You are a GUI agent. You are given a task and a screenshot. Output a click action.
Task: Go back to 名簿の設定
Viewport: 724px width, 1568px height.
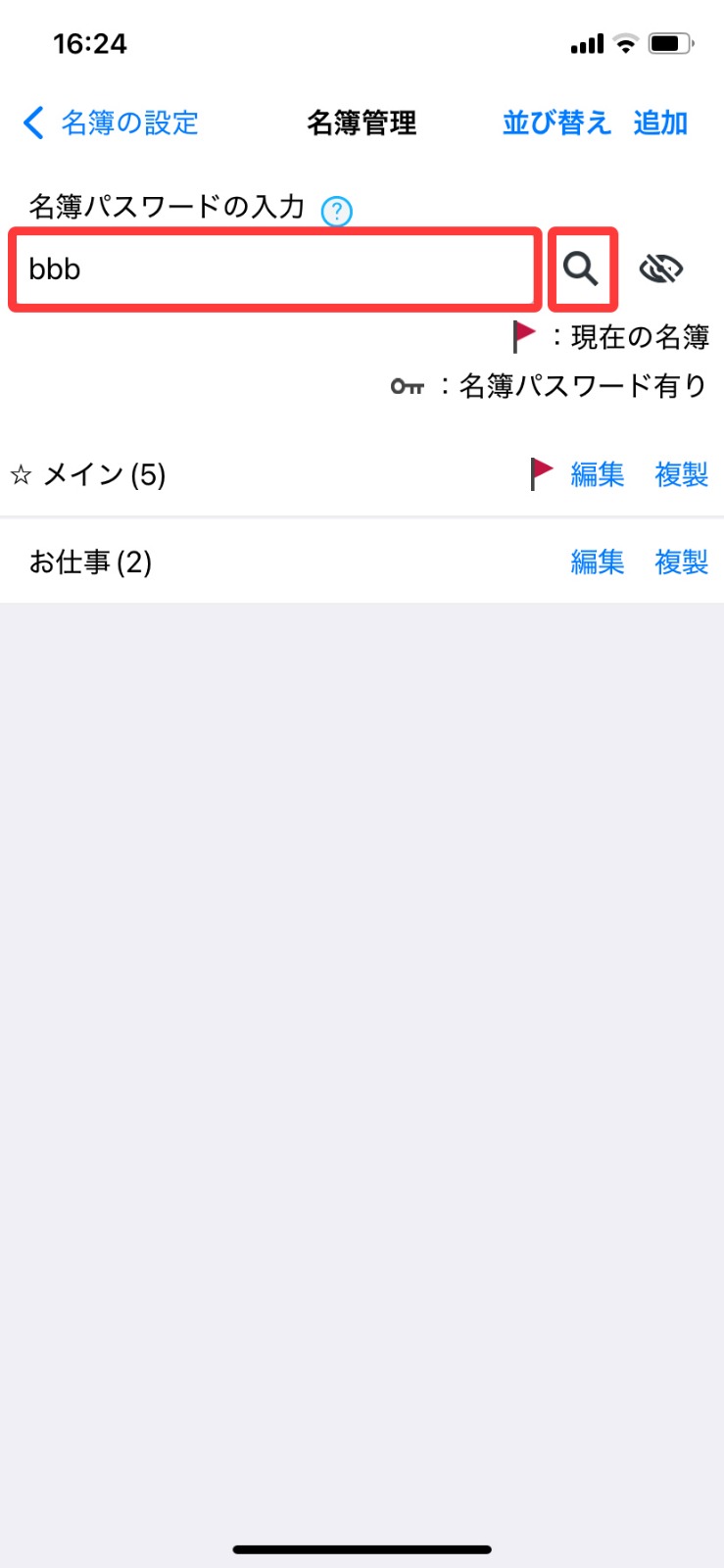(x=110, y=123)
